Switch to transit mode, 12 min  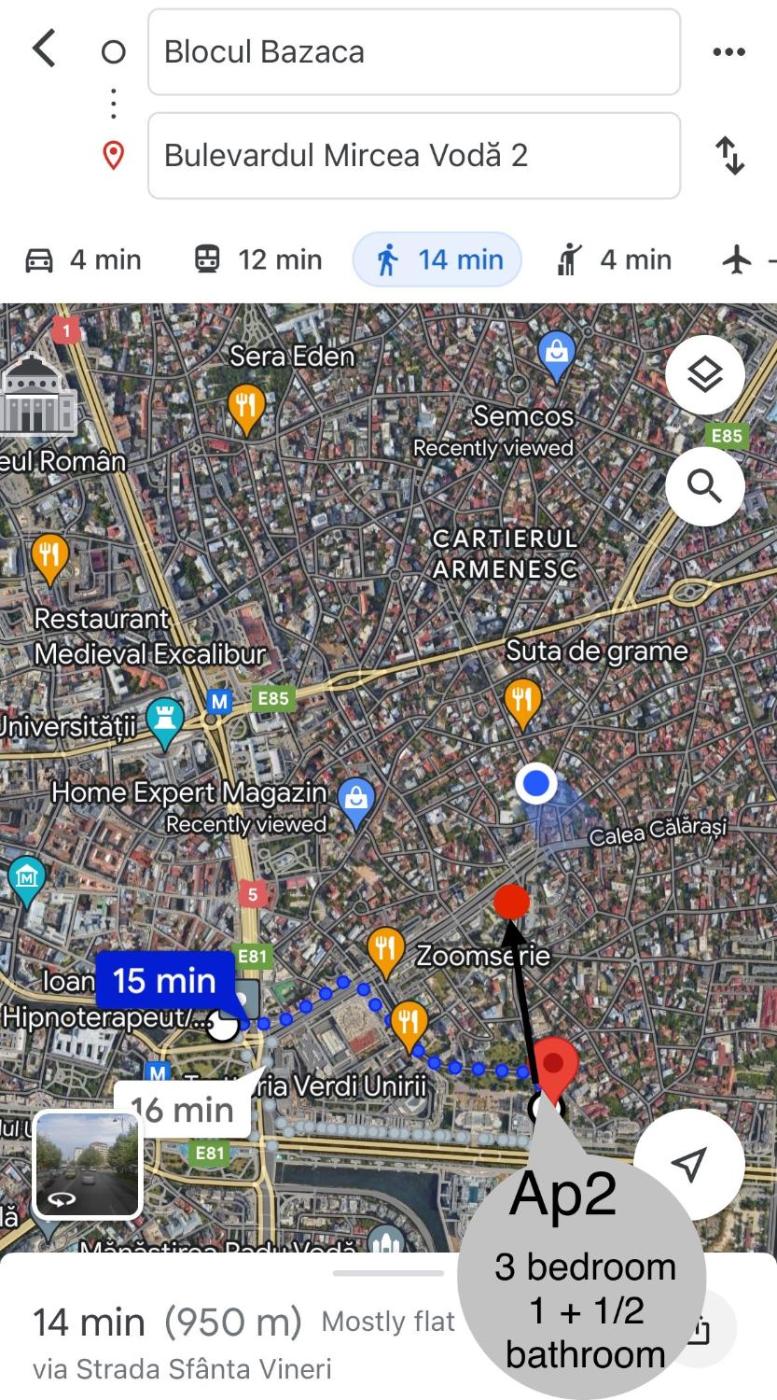point(257,260)
